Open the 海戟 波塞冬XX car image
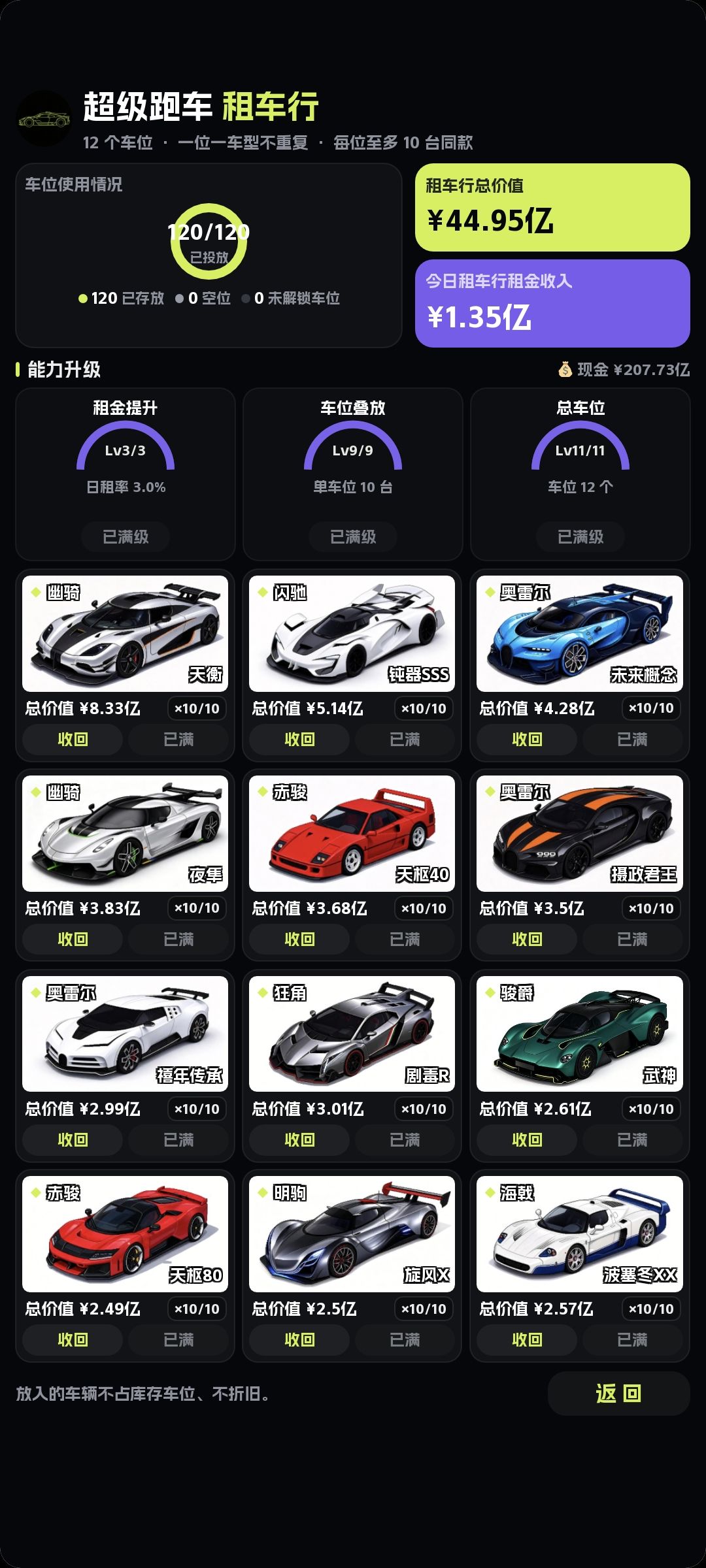706x1568 pixels. click(x=580, y=1234)
